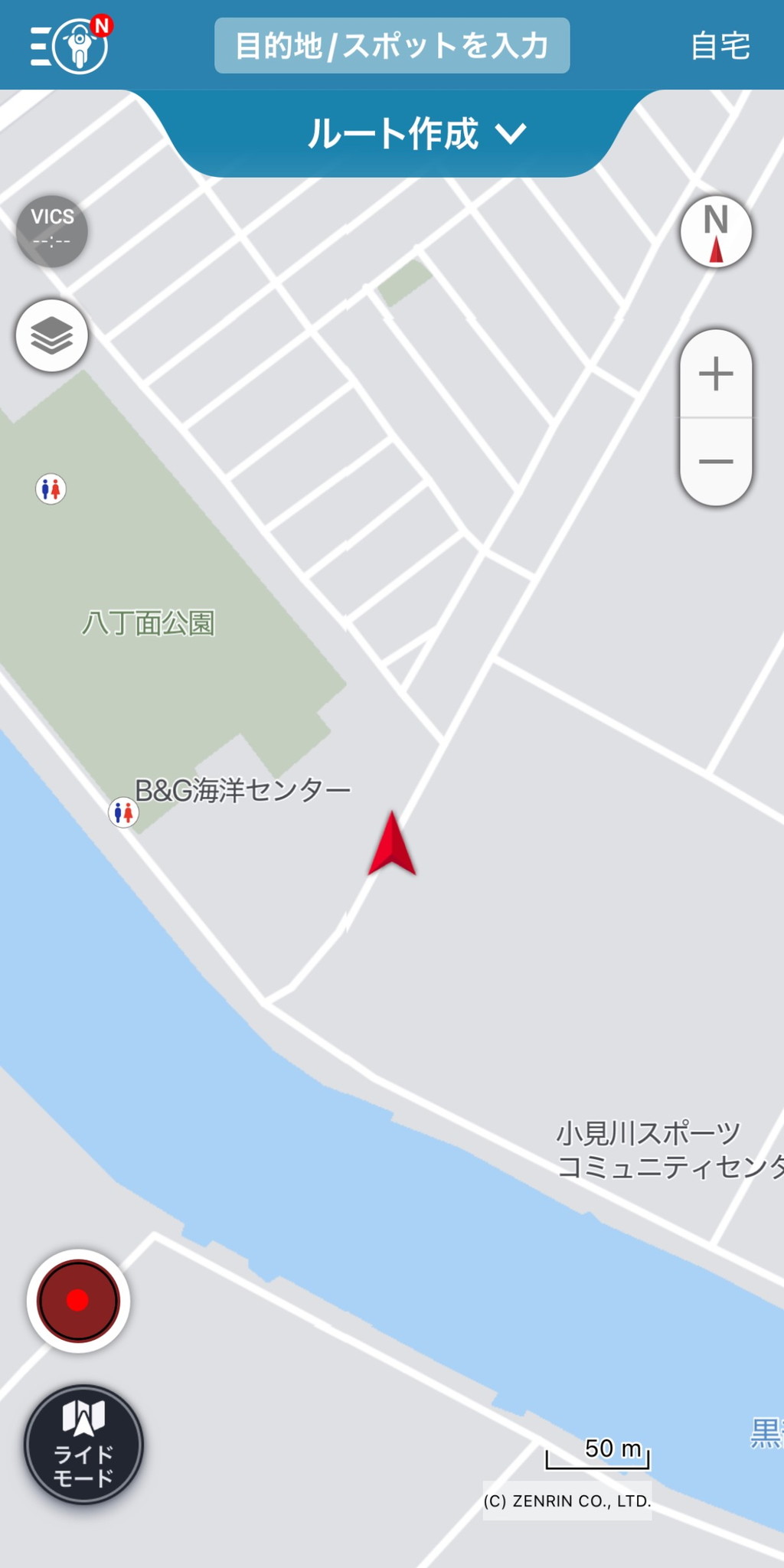
Task: Tap the restroom icon in 八丁面公園
Action: click(x=51, y=488)
